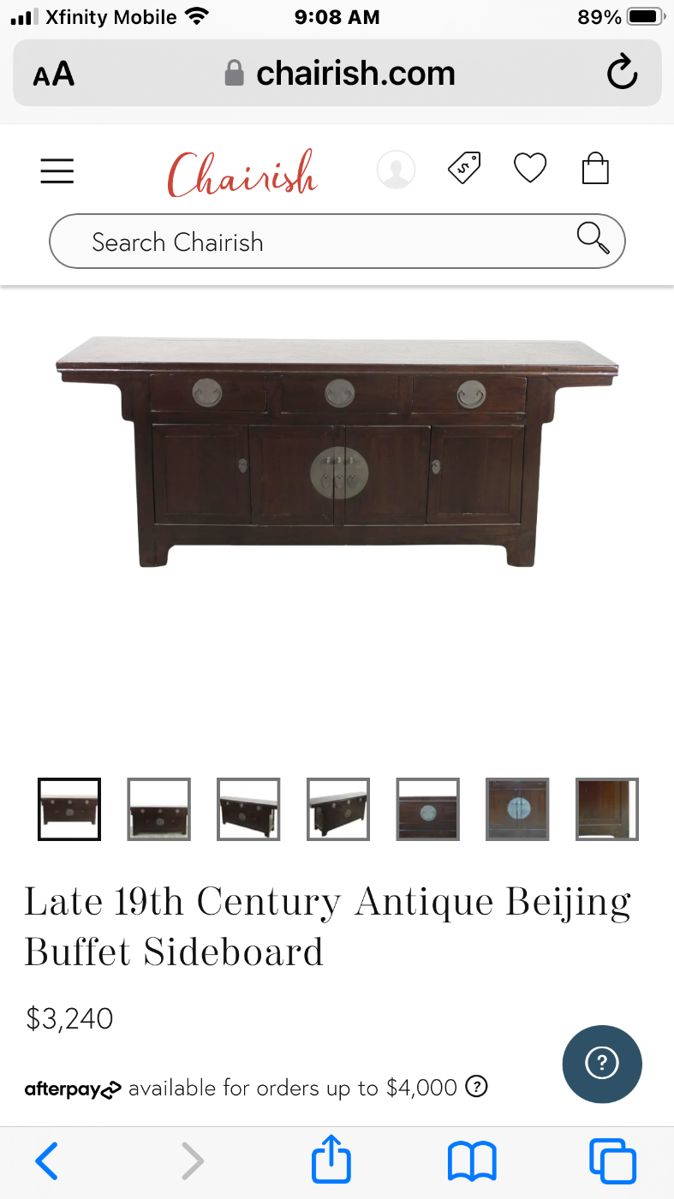This screenshot has width=674, height=1199.
Task: Open the help chat bubble
Action: click(602, 1064)
